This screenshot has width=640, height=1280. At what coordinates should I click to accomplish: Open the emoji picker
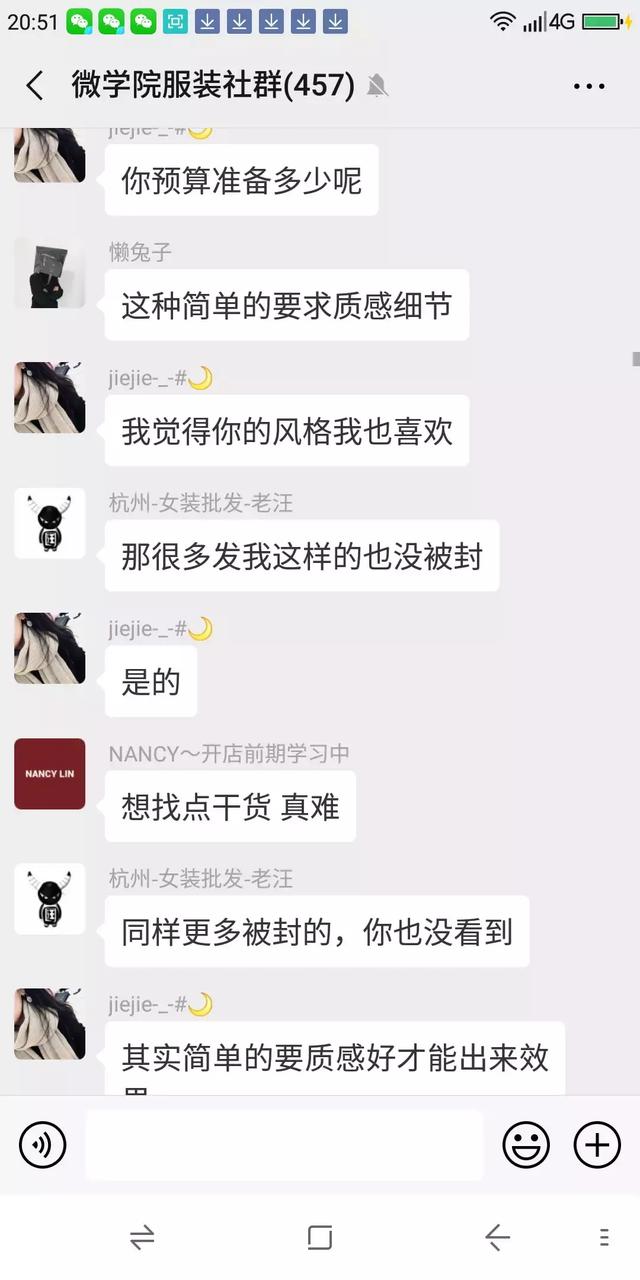click(526, 1144)
